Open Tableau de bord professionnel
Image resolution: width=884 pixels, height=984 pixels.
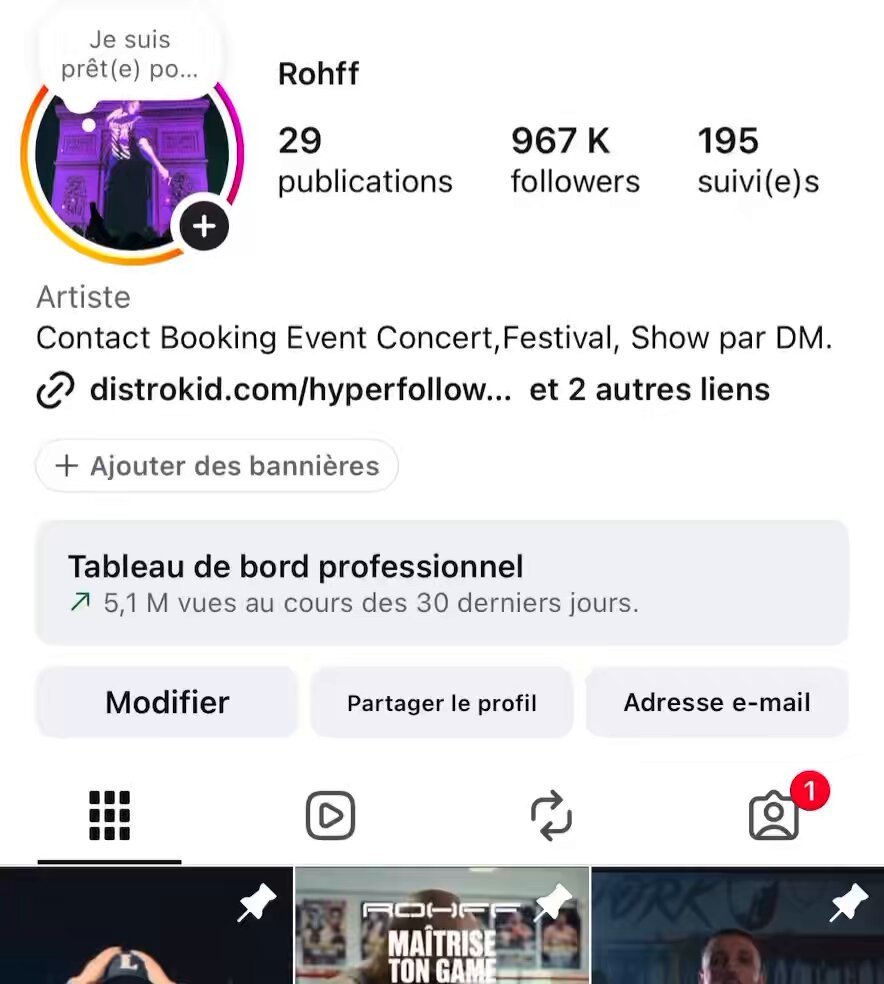tap(442, 582)
